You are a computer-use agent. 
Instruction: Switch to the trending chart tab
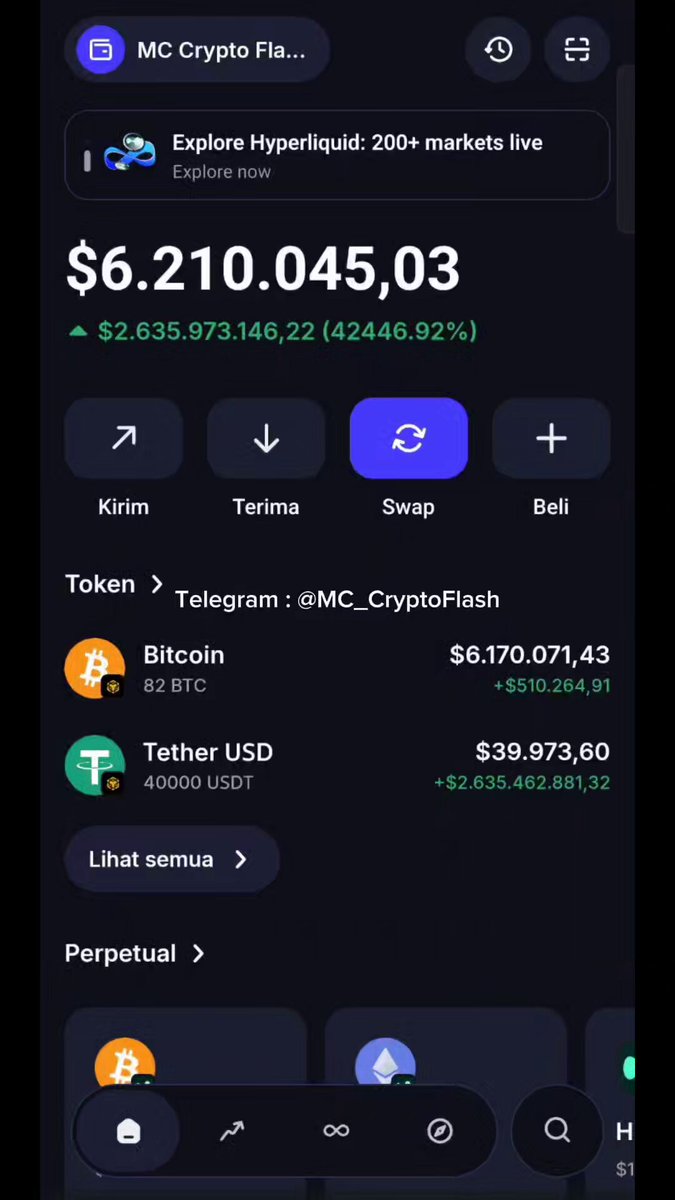[232, 1131]
